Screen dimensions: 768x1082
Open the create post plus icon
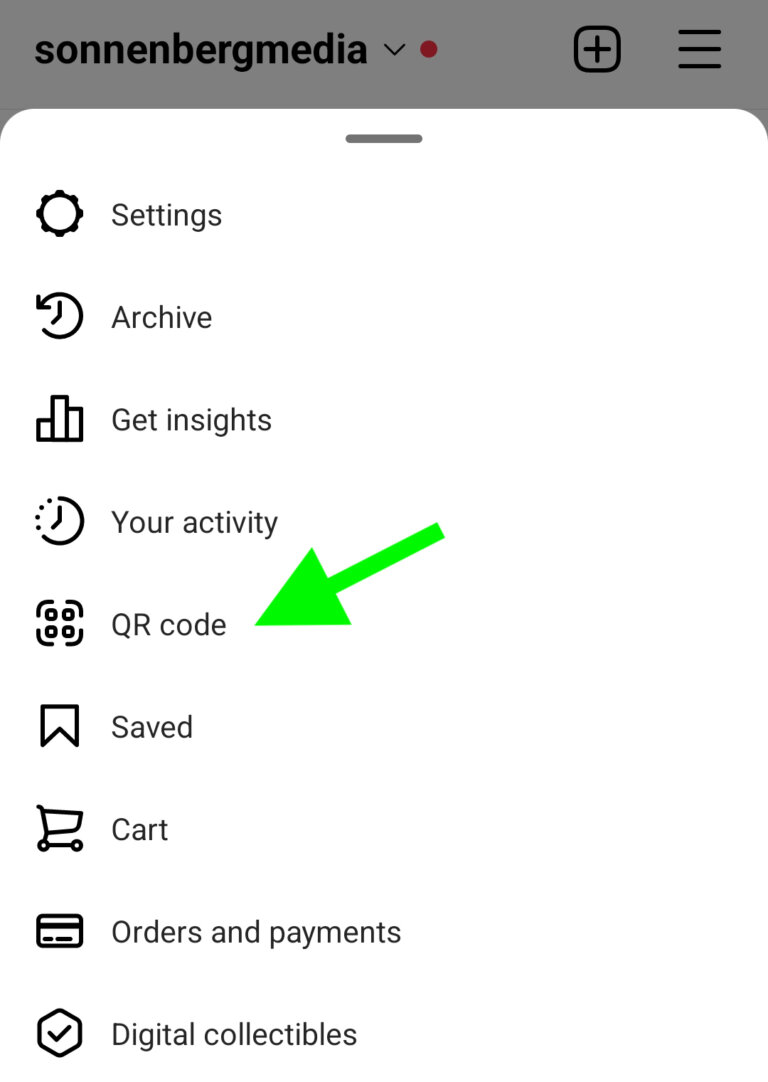(596, 48)
